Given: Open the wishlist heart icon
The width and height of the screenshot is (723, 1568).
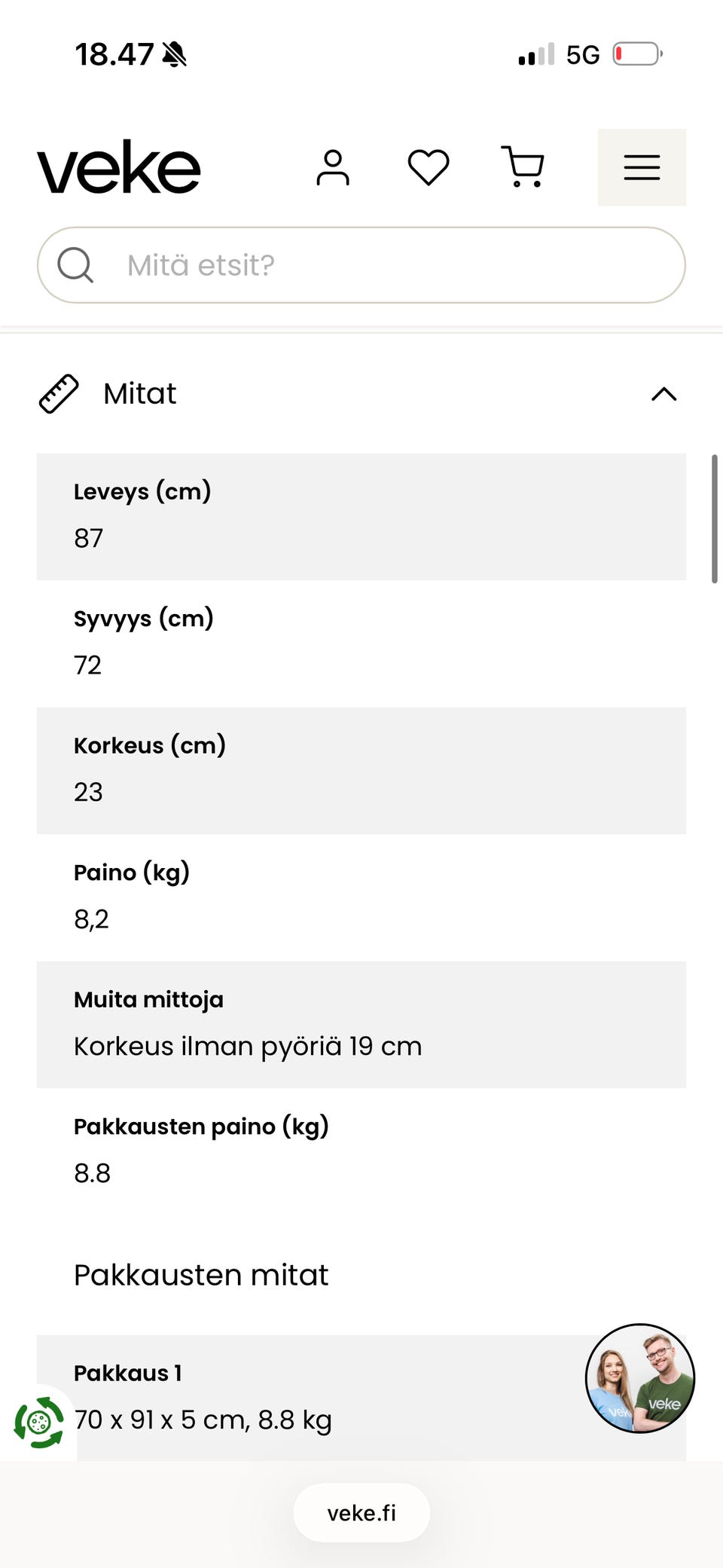Looking at the screenshot, I should click(429, 167).
